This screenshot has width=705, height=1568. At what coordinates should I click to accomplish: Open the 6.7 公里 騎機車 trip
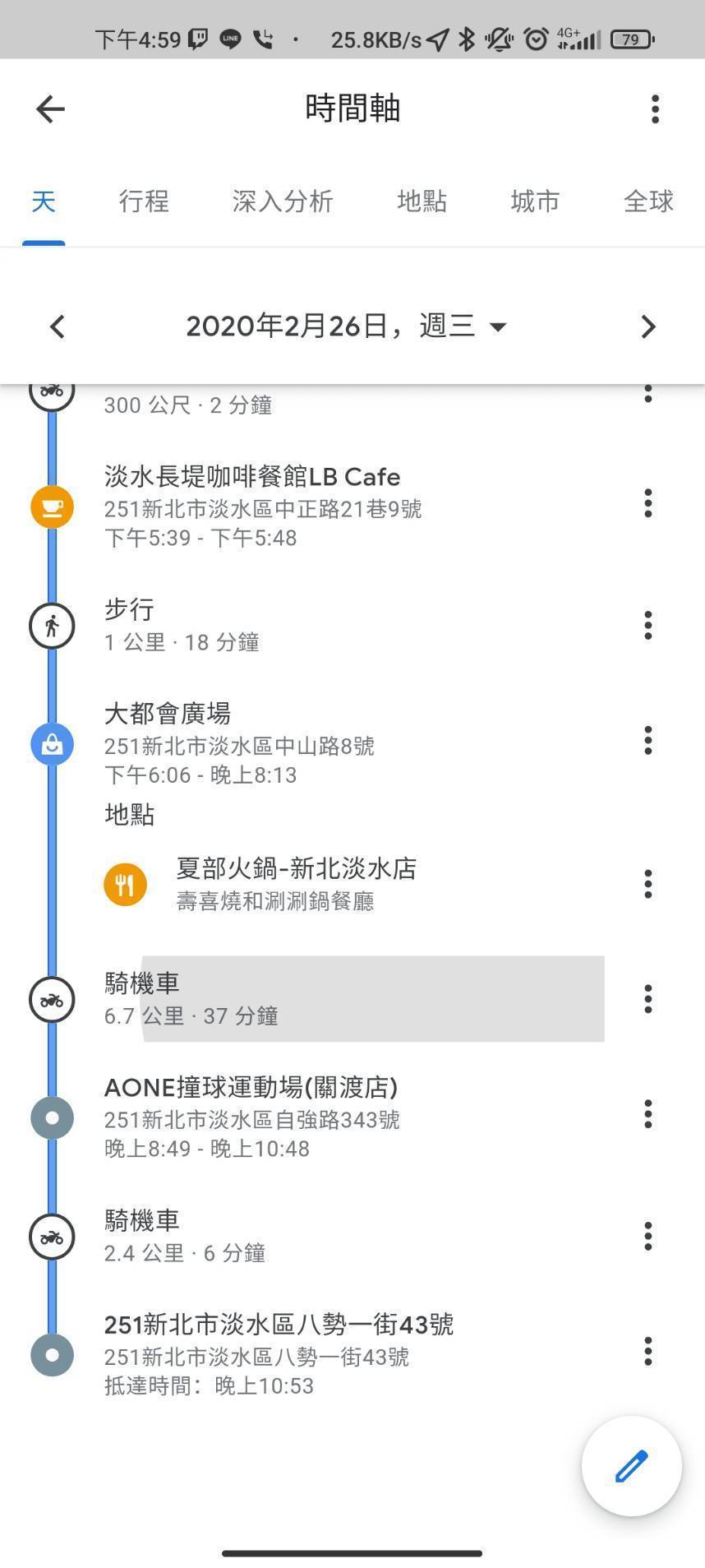[329, 999]
